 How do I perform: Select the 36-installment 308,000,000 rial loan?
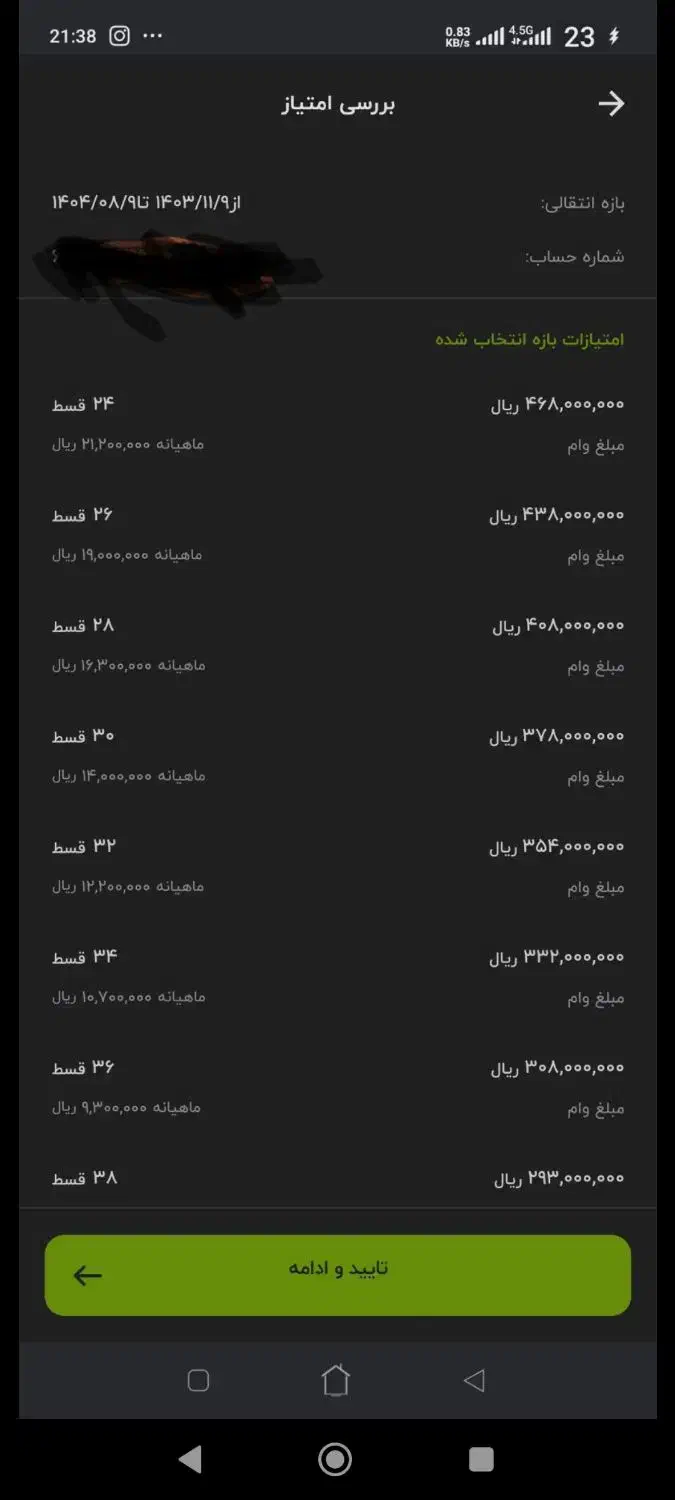pos(338,1087)
